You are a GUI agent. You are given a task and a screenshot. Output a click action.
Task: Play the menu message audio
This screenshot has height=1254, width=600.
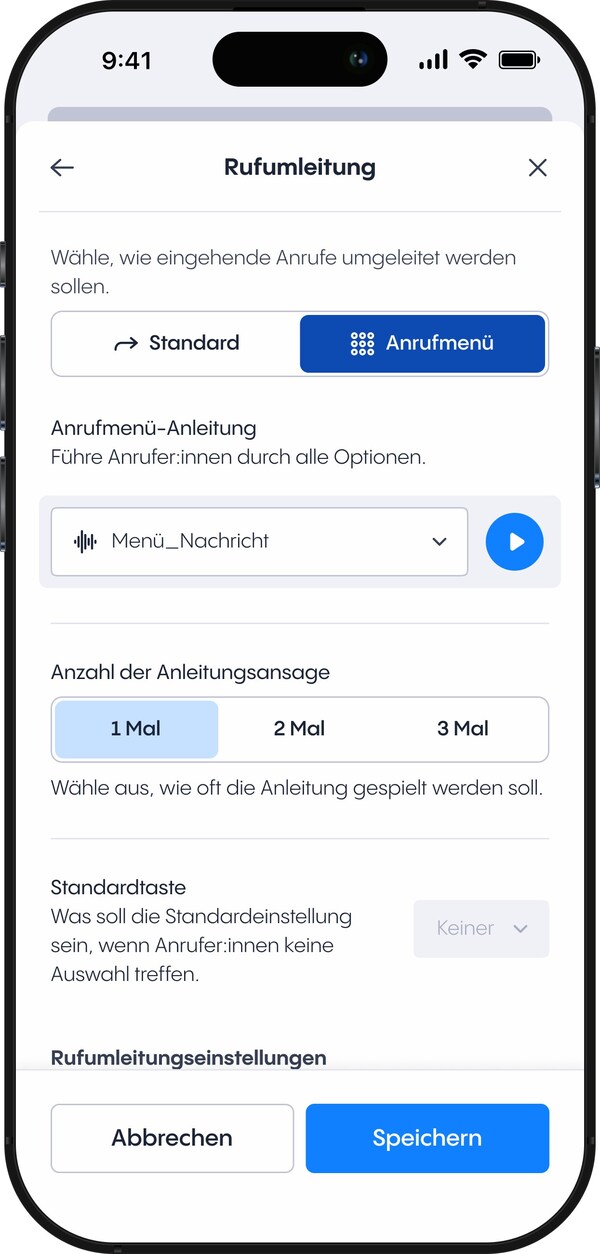click(514, 541)
